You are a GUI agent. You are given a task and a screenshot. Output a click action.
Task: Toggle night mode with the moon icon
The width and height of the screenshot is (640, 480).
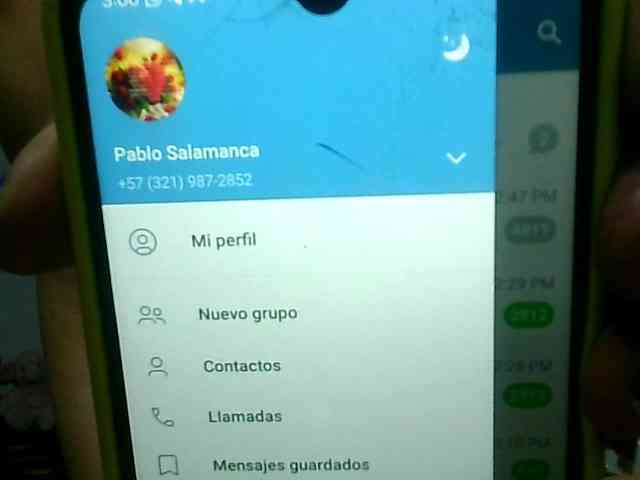tap(455, 46)
